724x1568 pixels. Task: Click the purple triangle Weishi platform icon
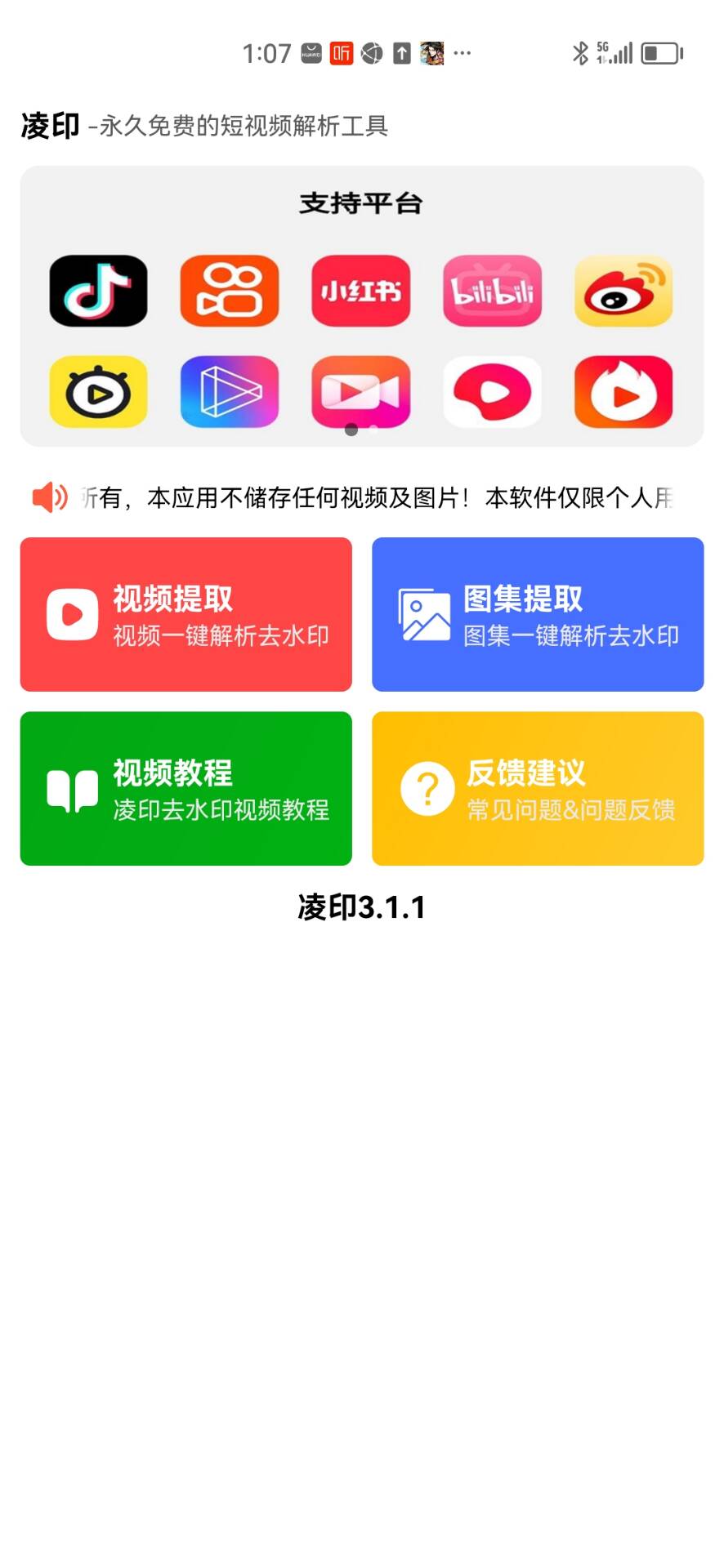coord(229,393)
